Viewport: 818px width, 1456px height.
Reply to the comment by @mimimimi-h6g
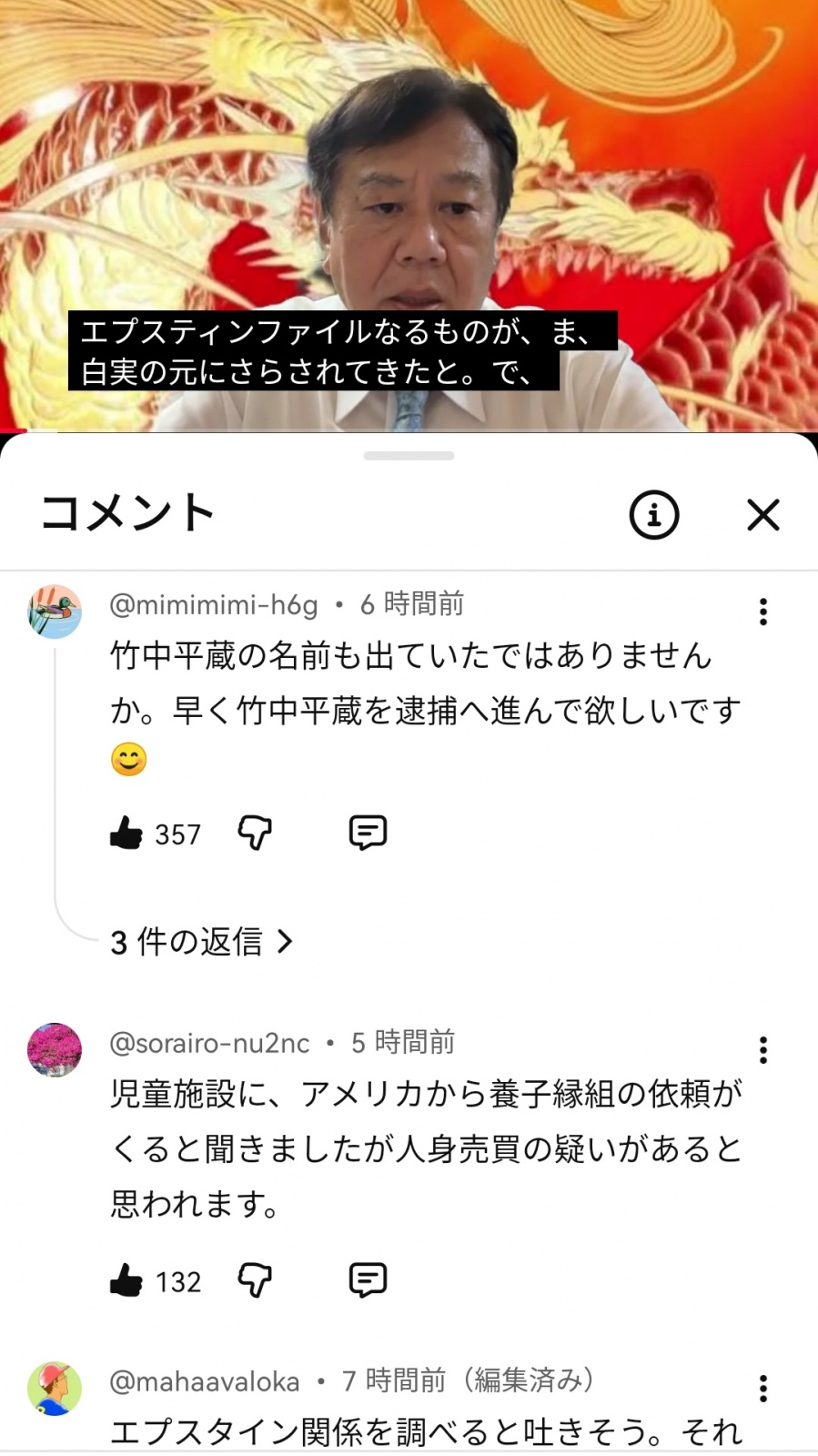(x=368, y=833)
